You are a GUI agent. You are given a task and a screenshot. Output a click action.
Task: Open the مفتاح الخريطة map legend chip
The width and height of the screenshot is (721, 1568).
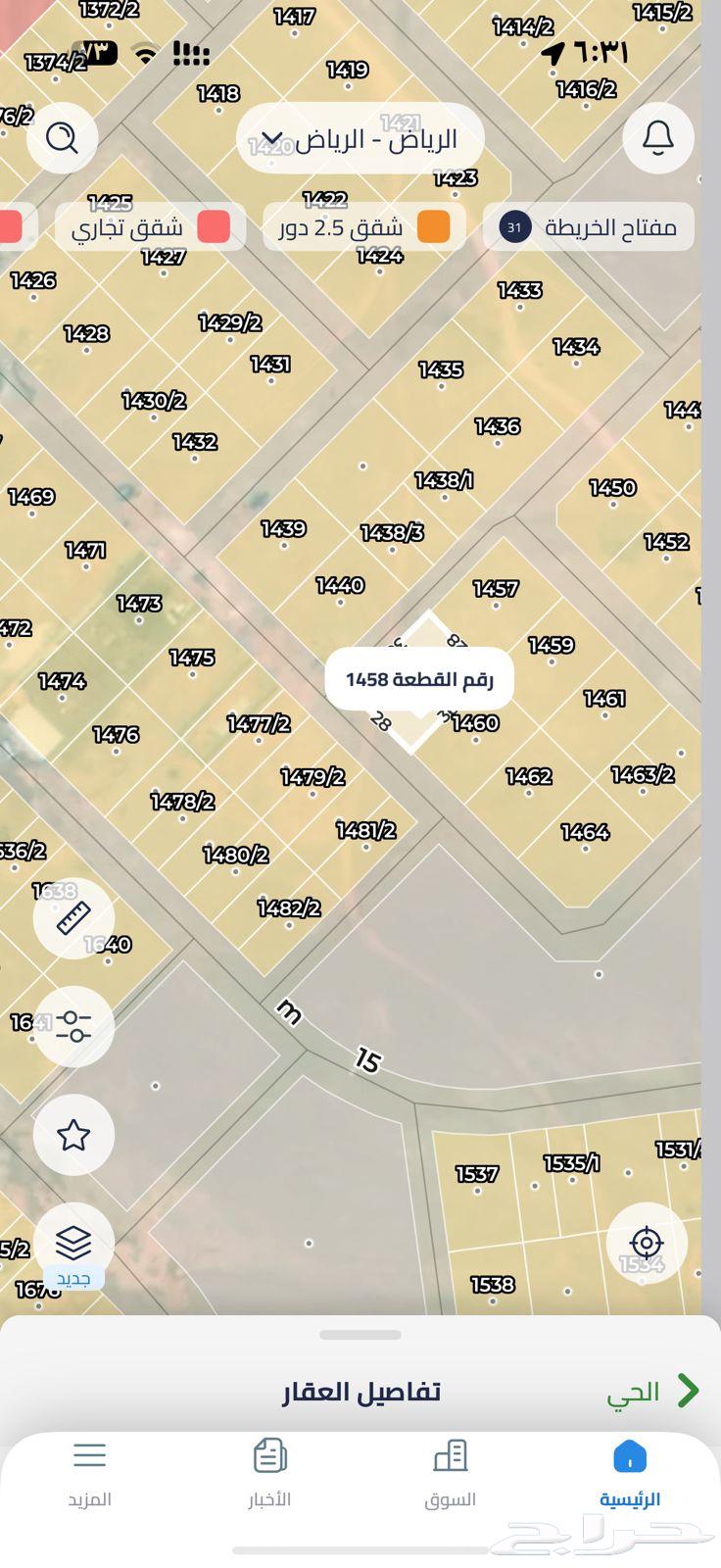(589, 227)
